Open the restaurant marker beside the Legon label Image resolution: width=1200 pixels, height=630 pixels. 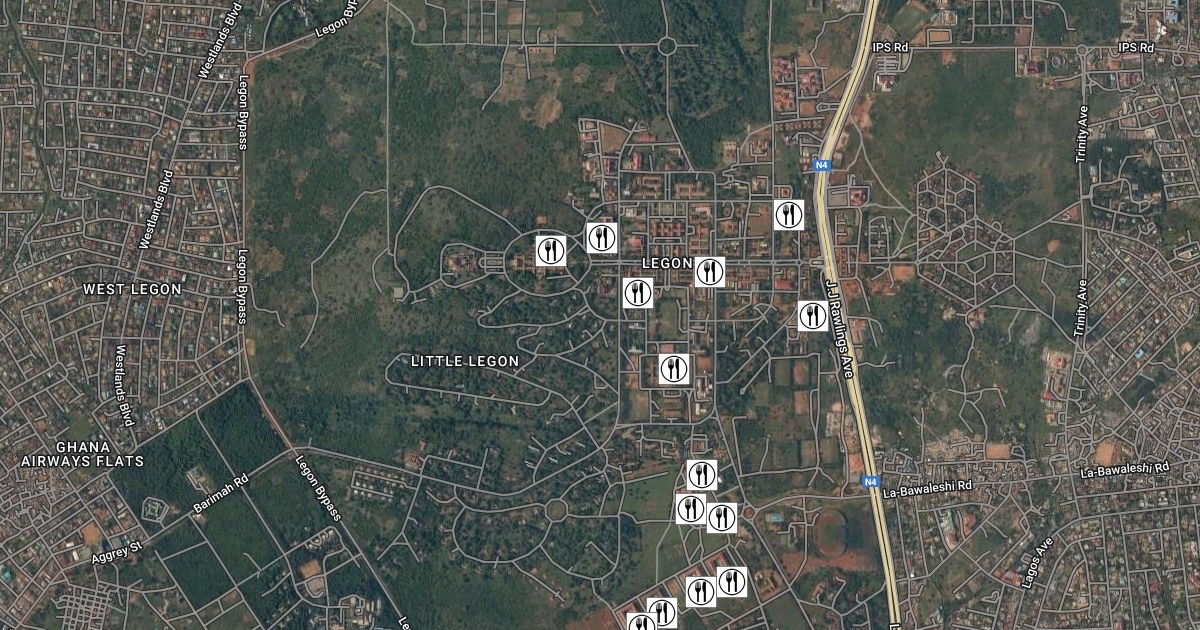click(709, 271)
